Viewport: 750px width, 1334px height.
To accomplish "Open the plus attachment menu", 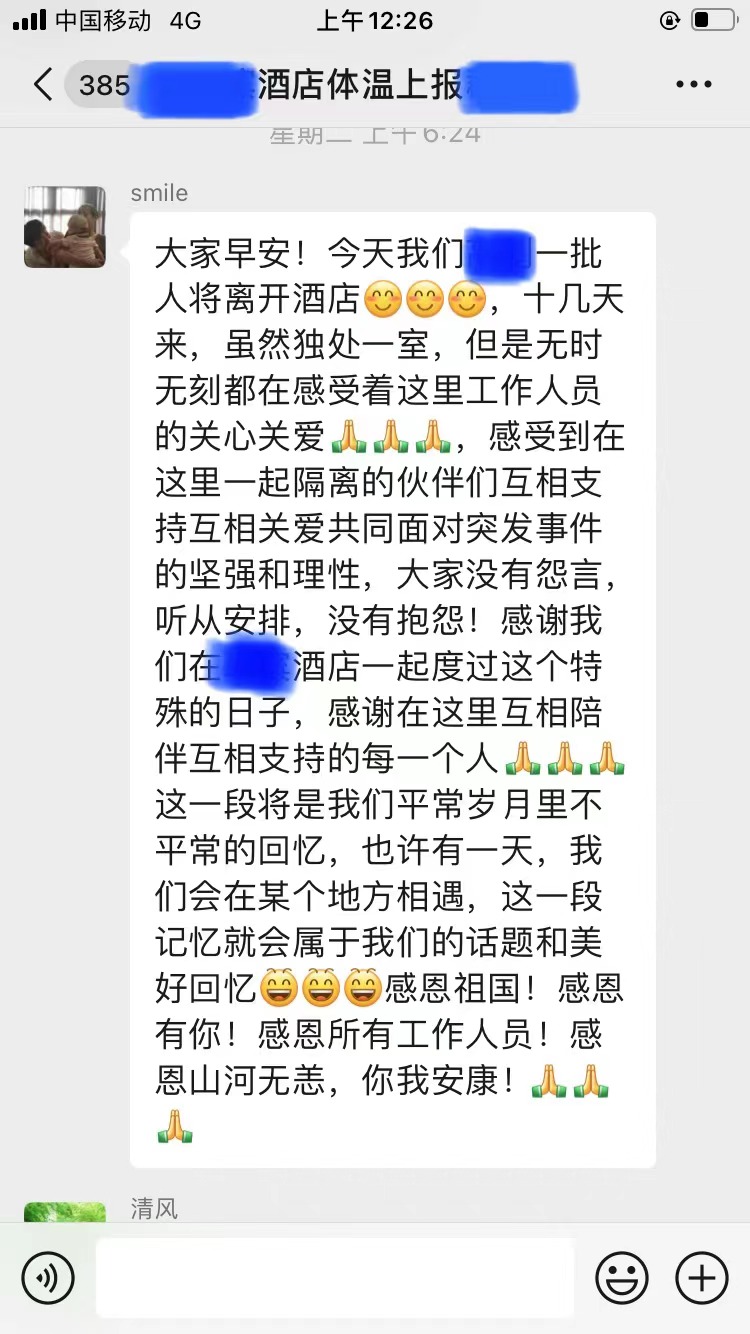I will [701, 1277].
